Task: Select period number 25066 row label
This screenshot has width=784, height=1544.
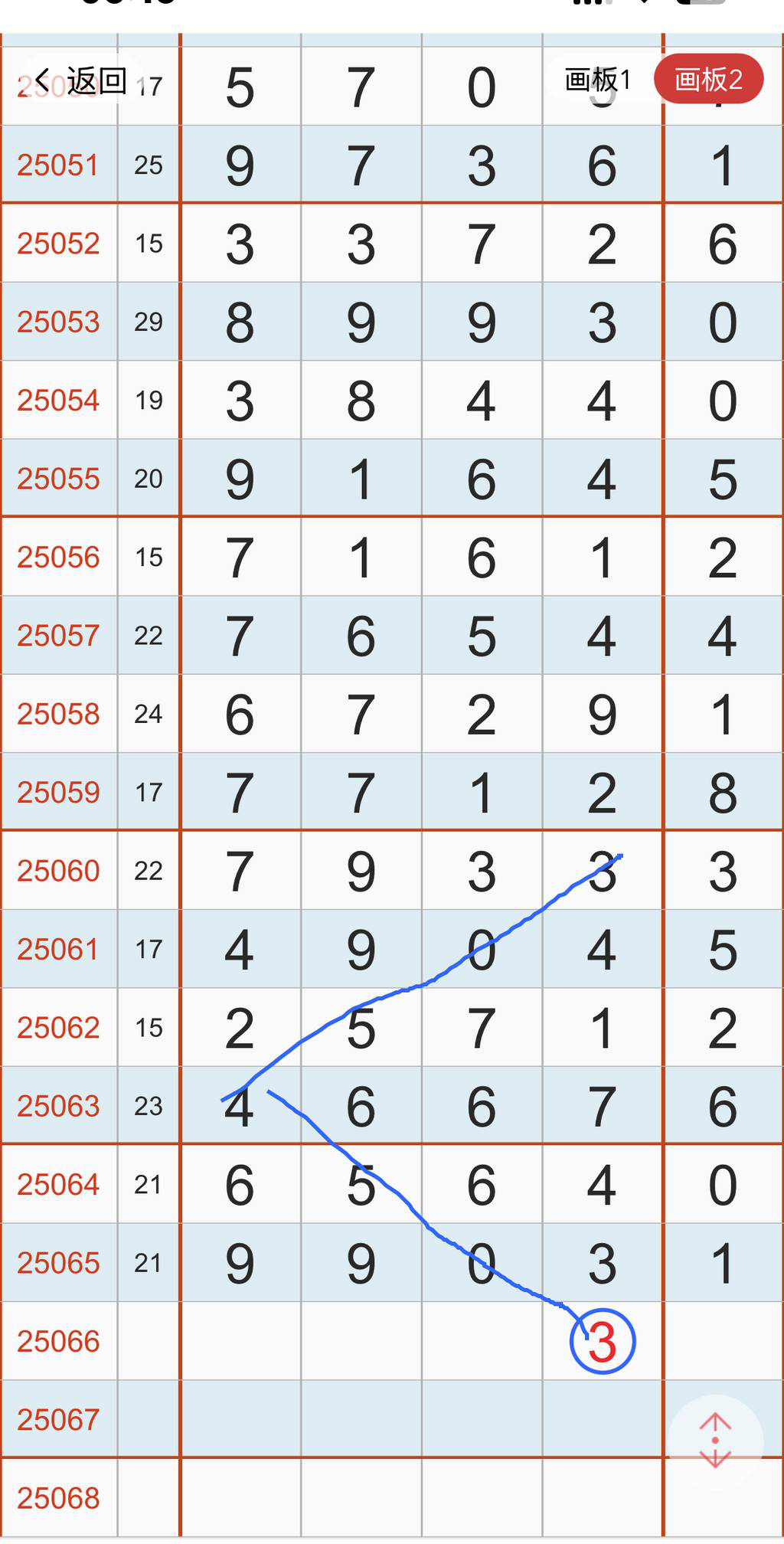Action: 59,1342
